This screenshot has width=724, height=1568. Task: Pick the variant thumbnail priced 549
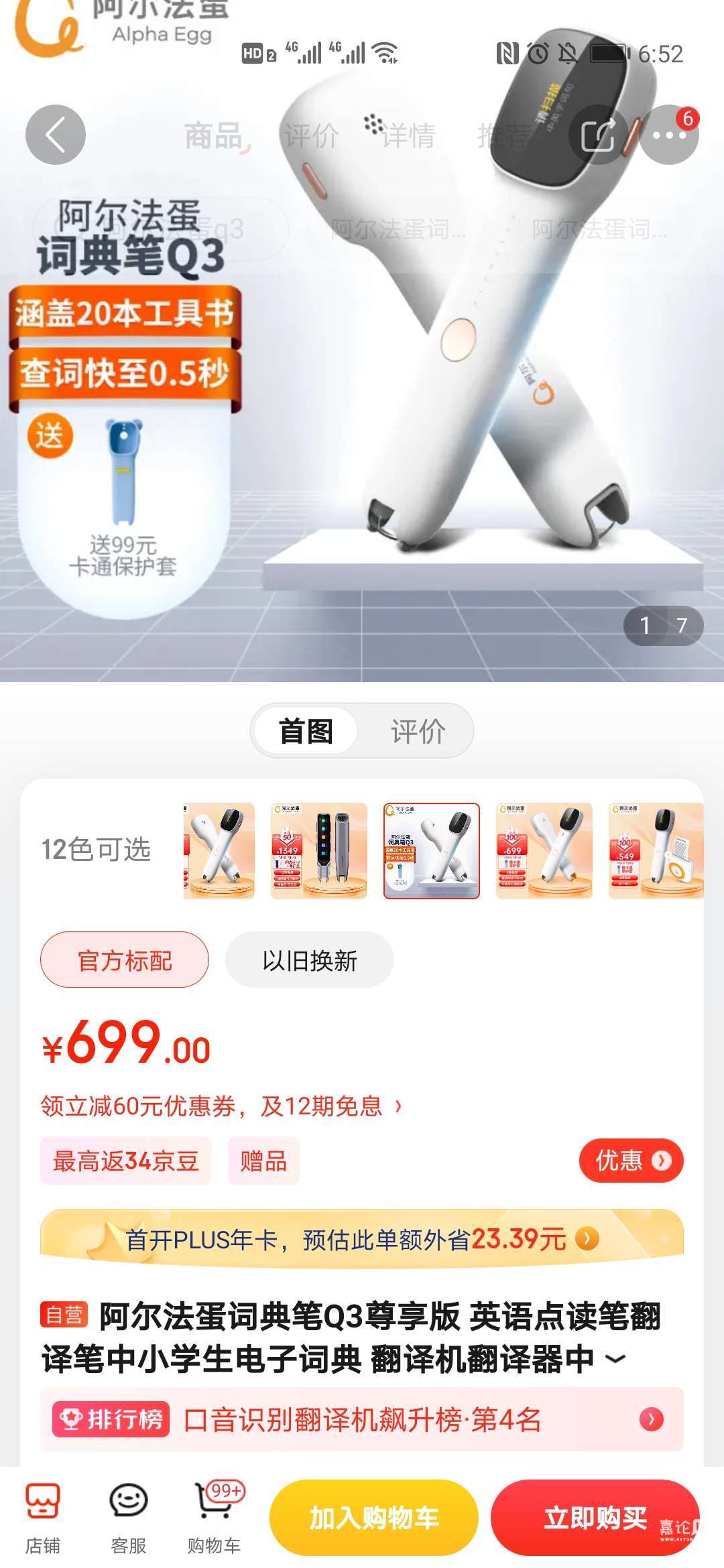pos(655,850)
